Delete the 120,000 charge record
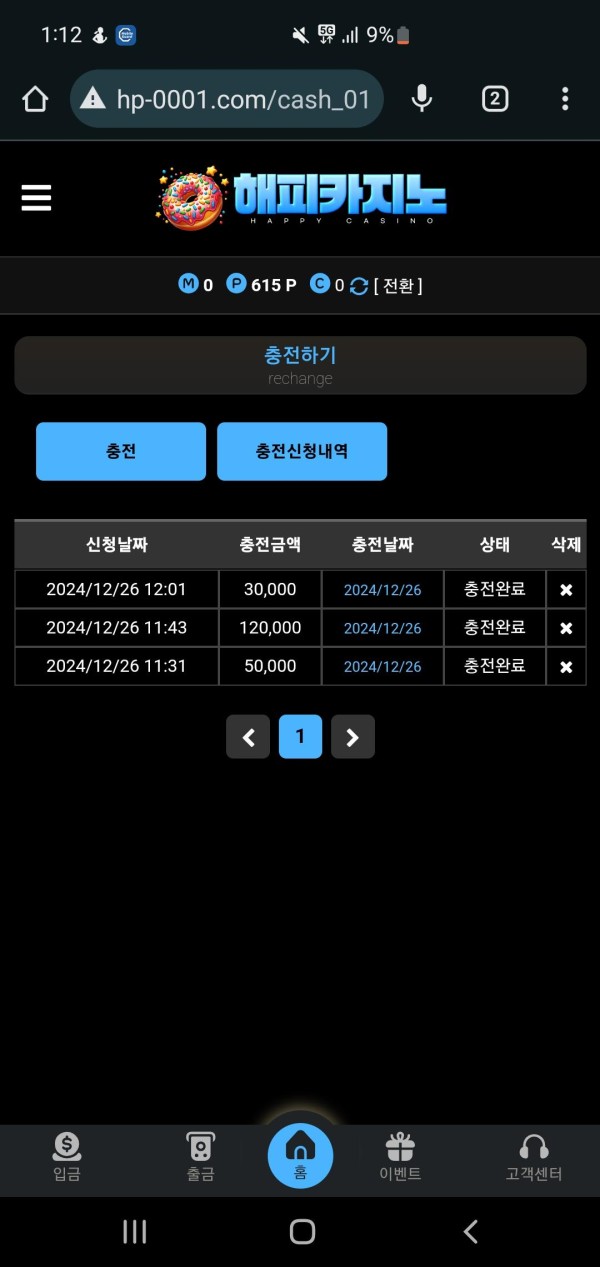Image resolution: width=600 pixels, height=1267 pixels. click(566, 628)
